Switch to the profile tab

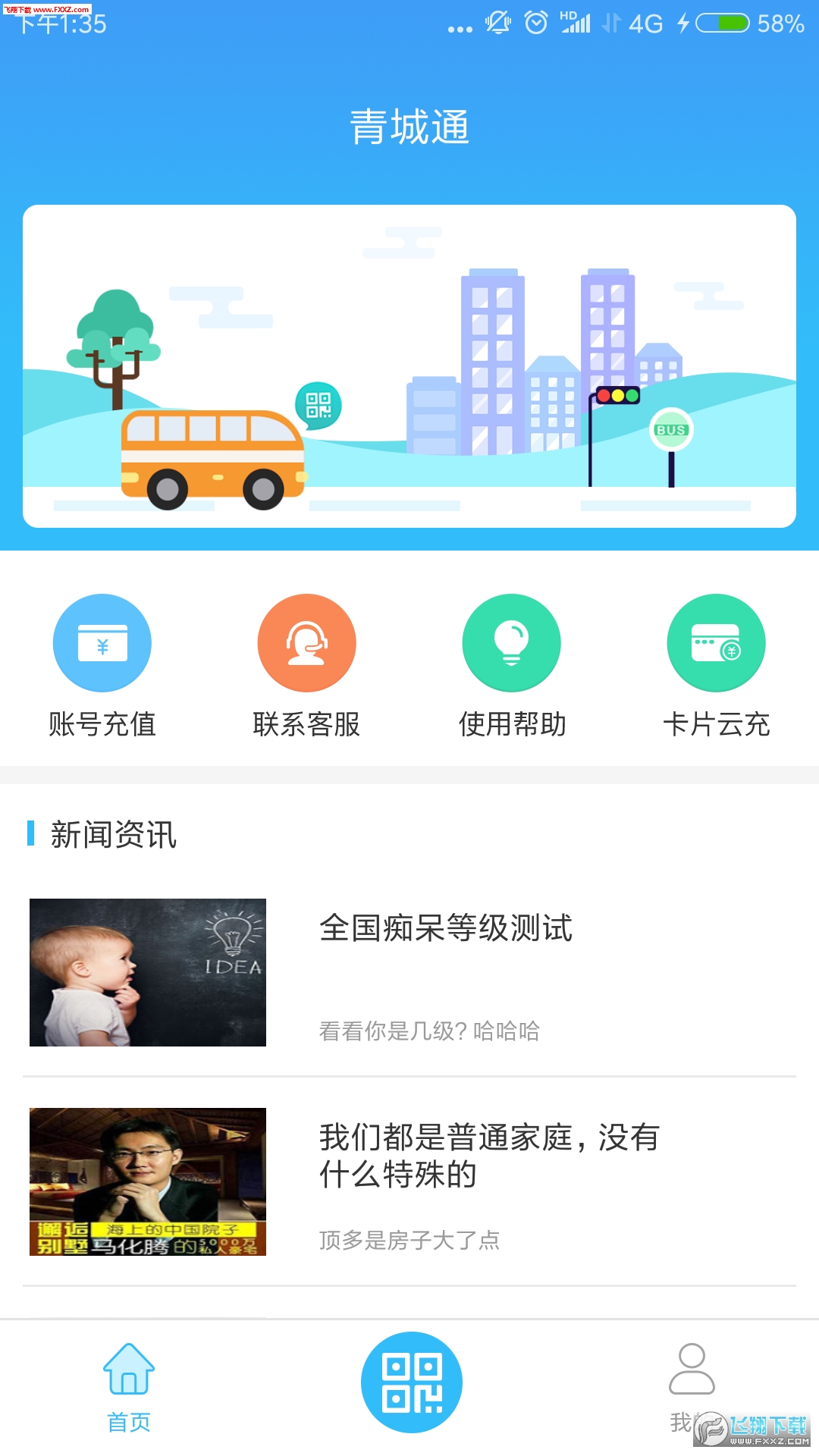[692, 1384]
